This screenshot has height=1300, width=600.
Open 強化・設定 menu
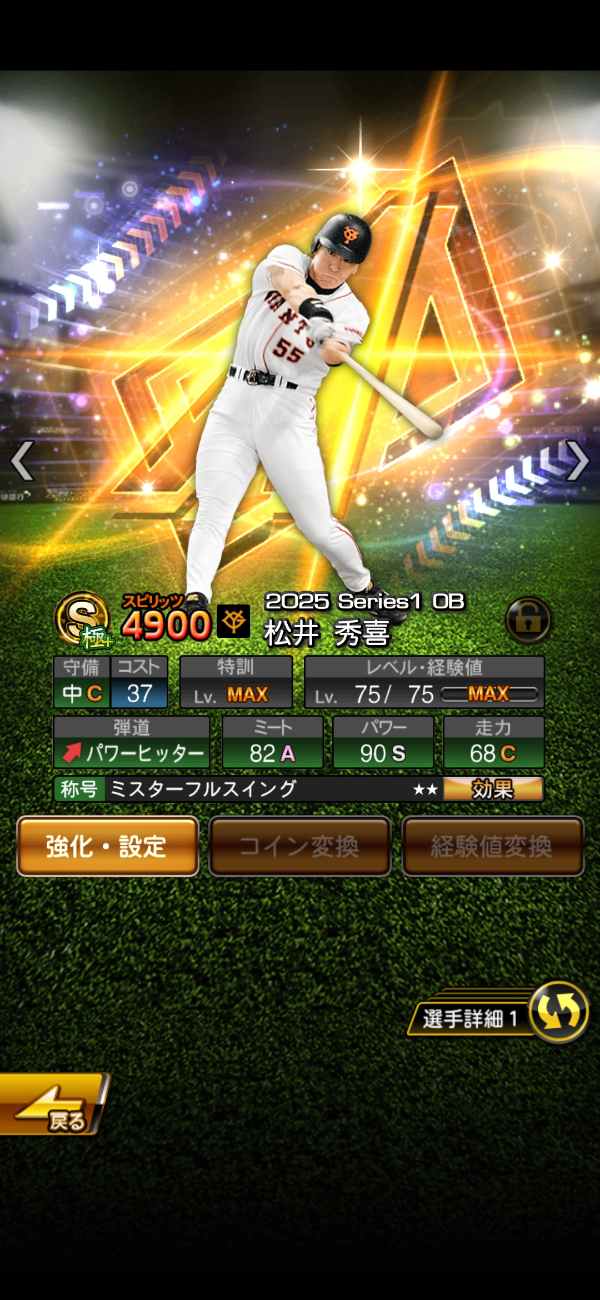107,846
